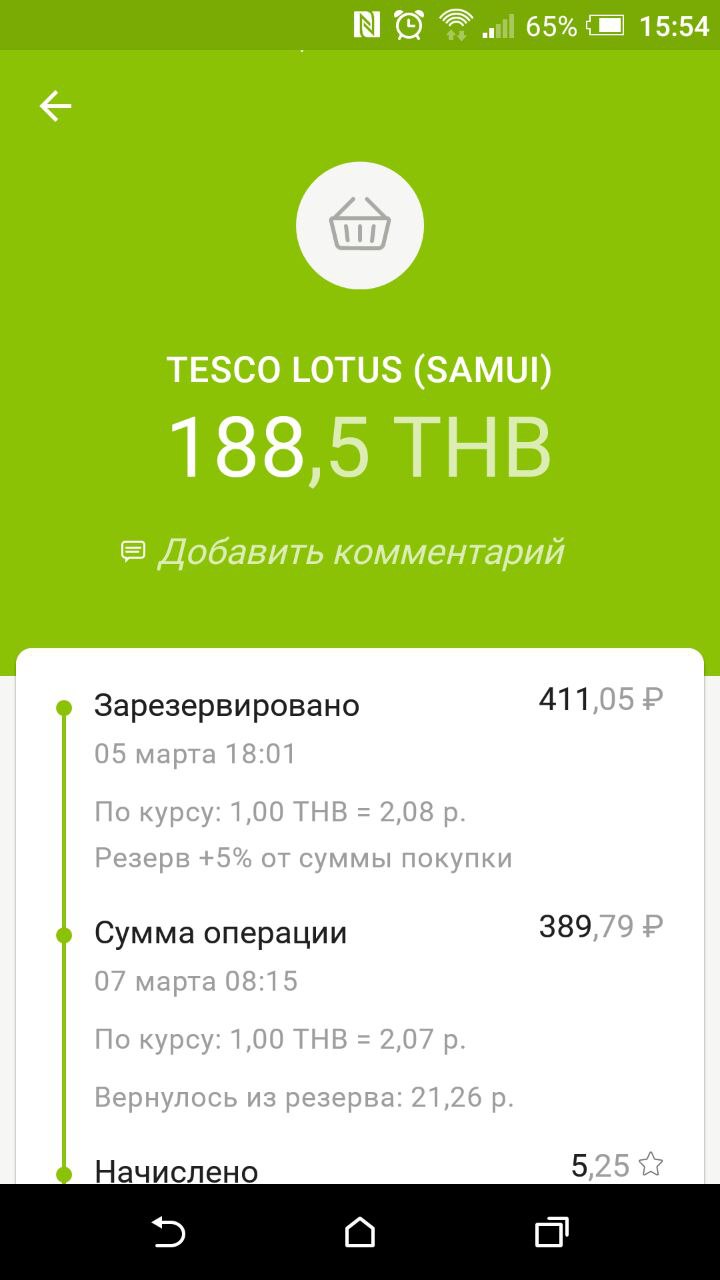Screen dimensions: 720x1280
Task: Tap the system back button
Action: [x=168, y=1232]
